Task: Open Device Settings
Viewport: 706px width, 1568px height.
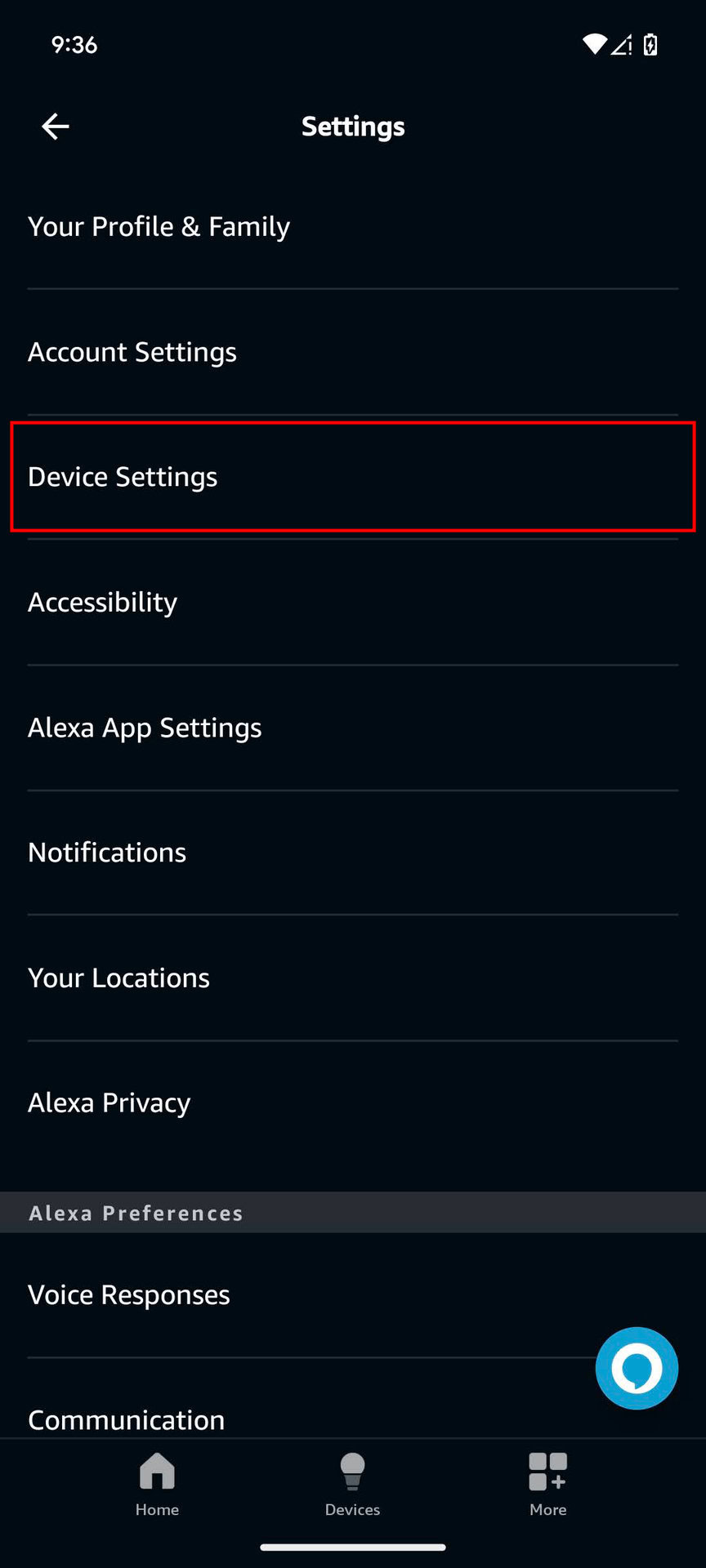Action: (x=353, y=477)
